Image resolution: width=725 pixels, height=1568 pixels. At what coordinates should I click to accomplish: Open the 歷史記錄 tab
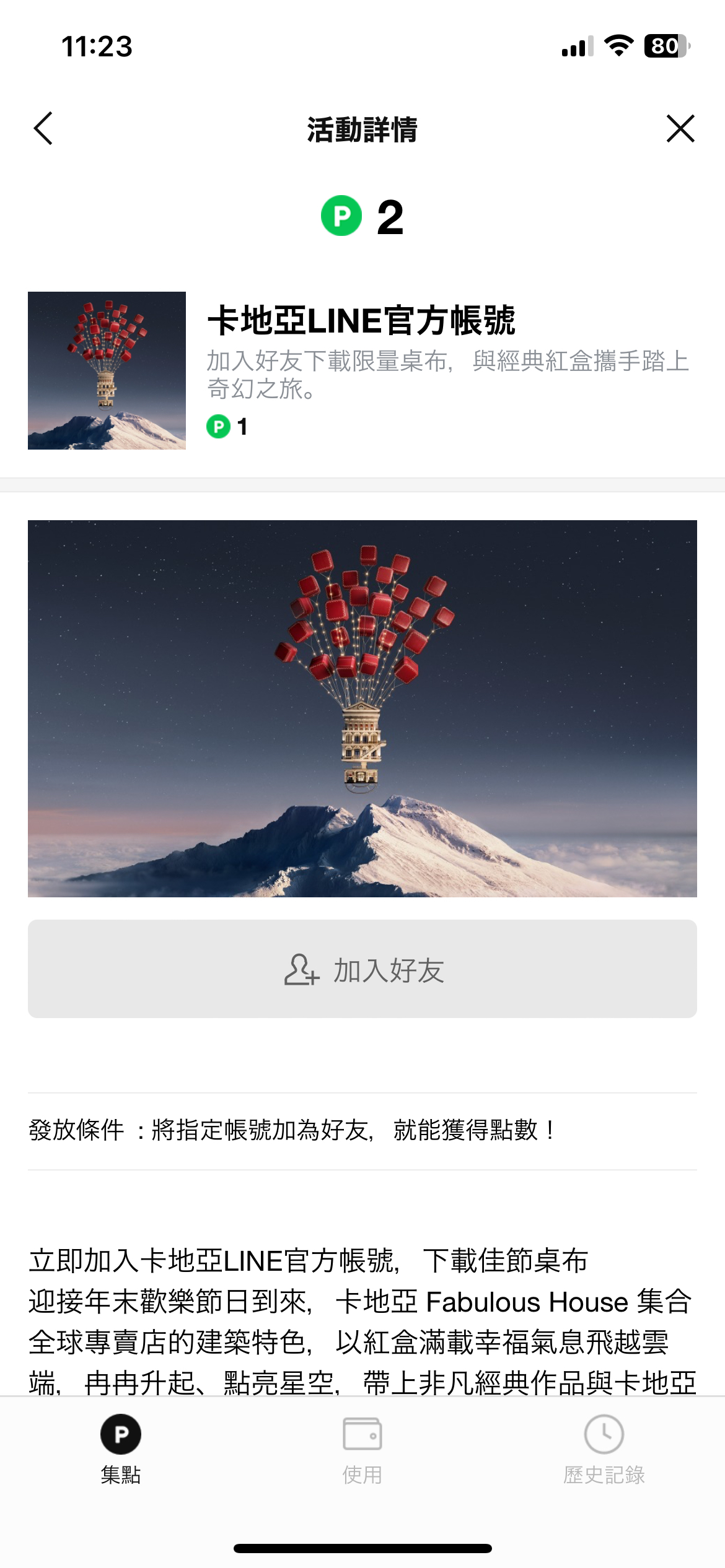click(604, 1449)
